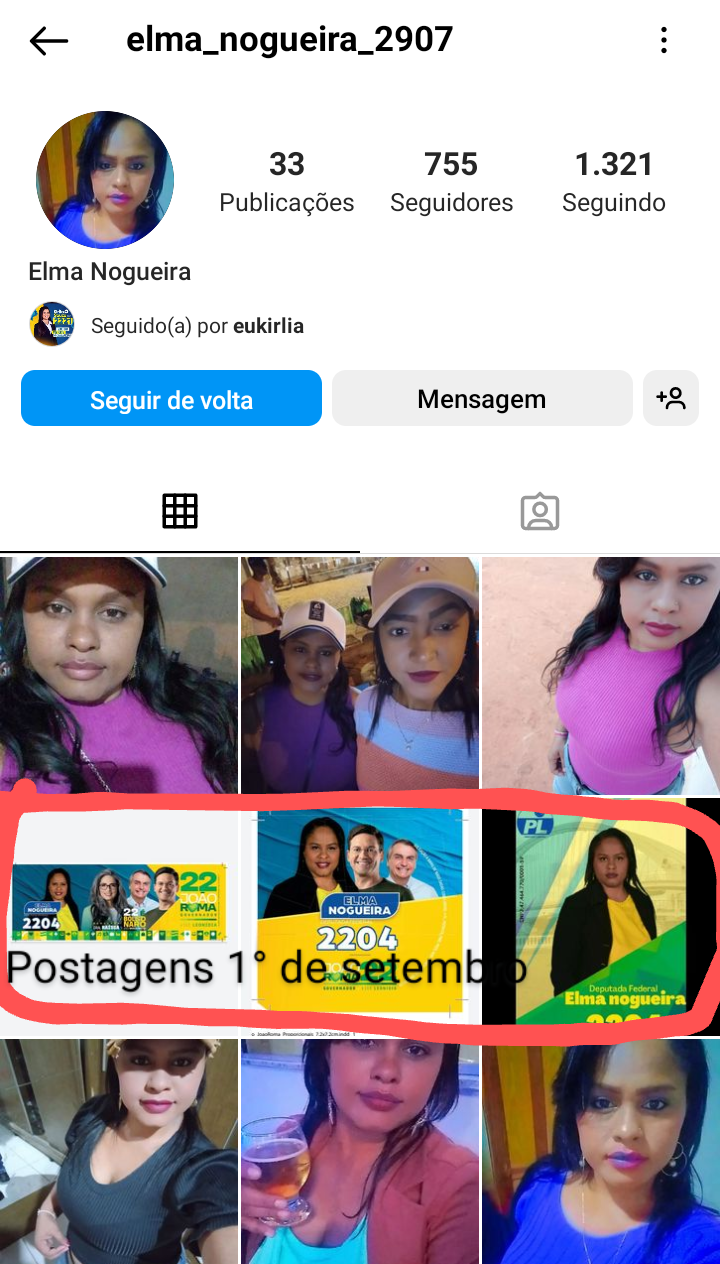
Task: Open the followed by eukirlia link
Action: coord(196,326)
